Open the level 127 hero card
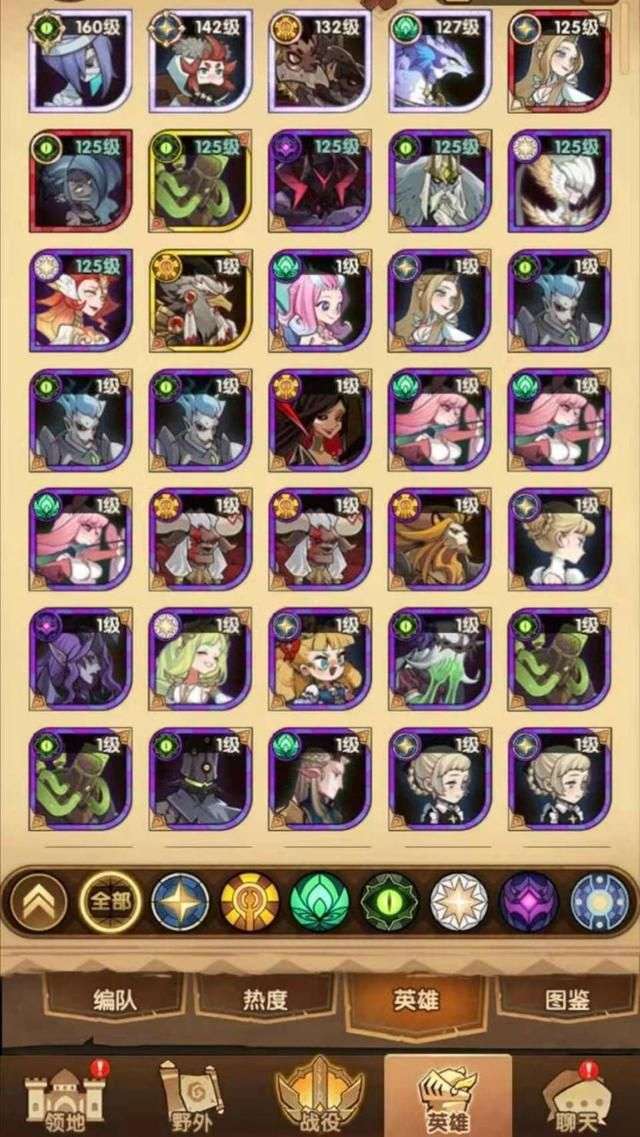Viewport: 640px width, 1137px height. (440, 58)
